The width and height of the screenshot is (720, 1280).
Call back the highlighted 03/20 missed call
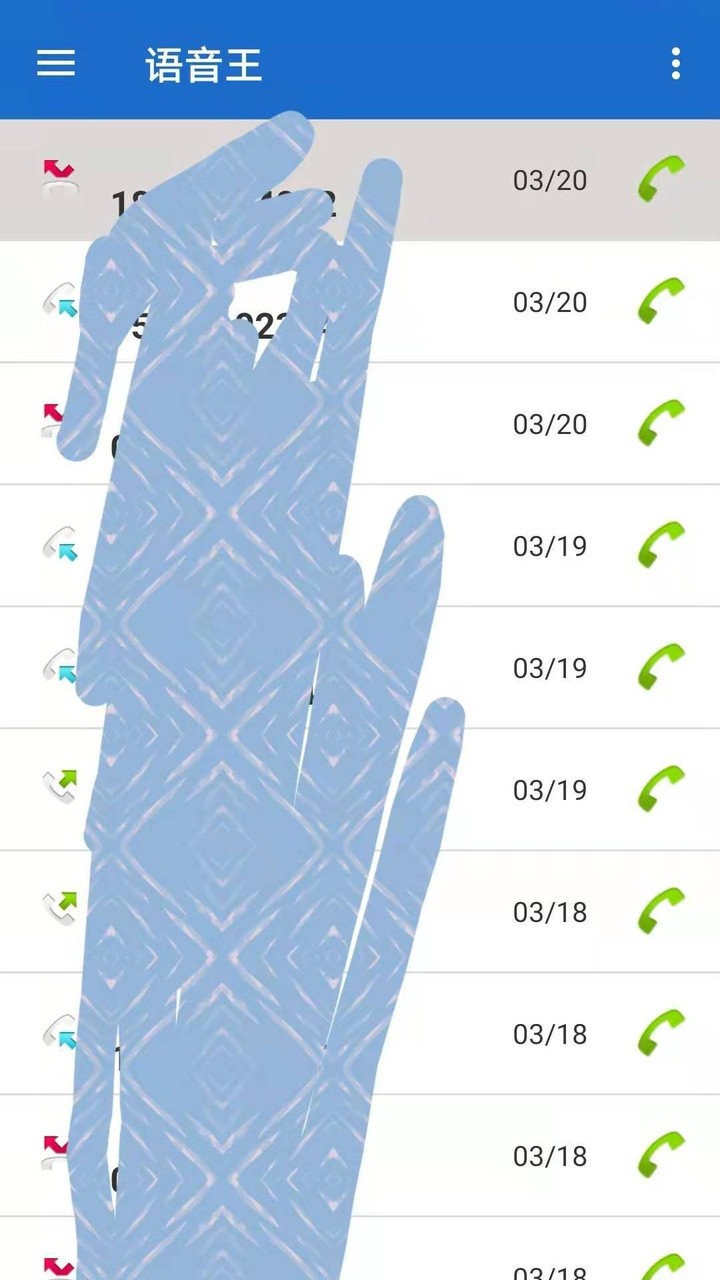[661, 180]
